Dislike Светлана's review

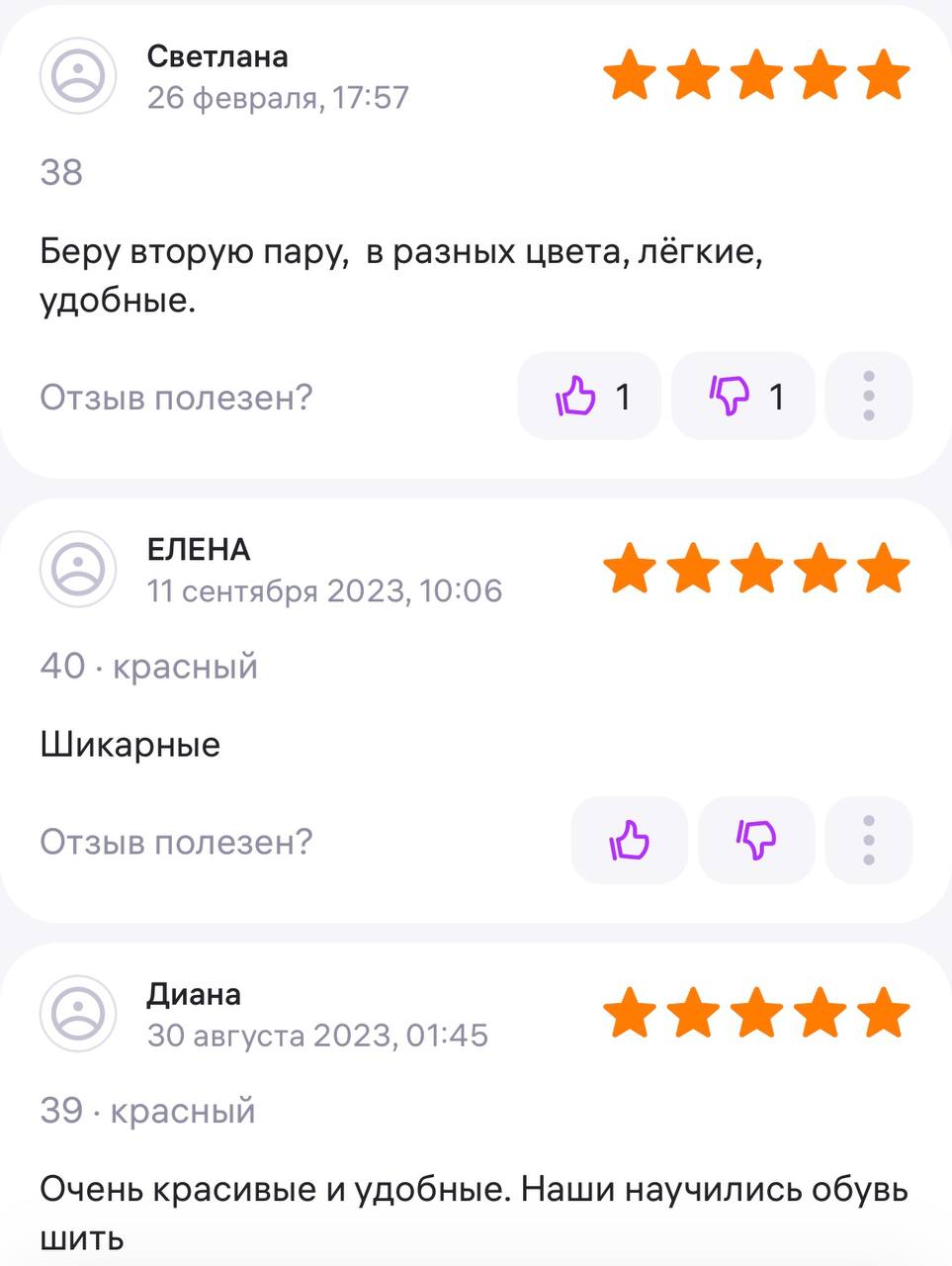pyautogui.click(x=743, y=397)
